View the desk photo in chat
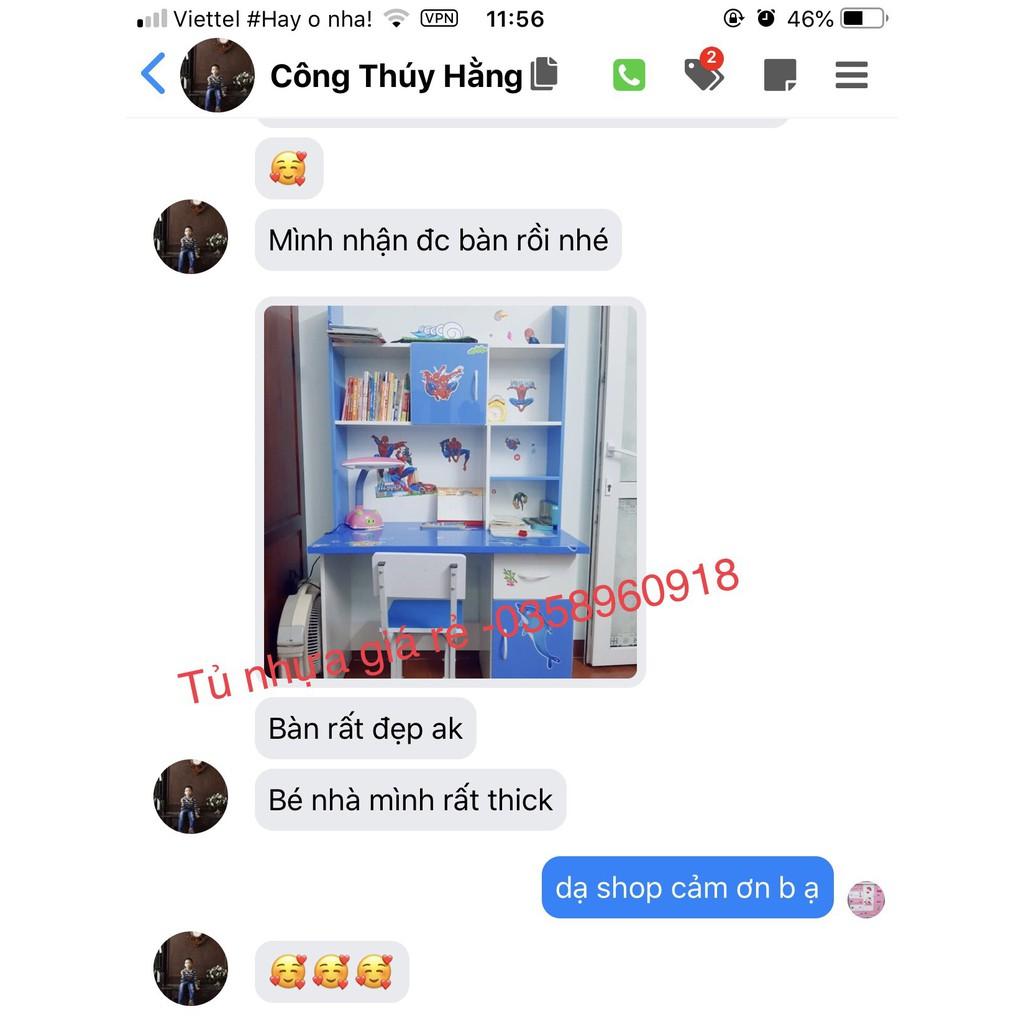Viewport: 1024px width, 1024px height. [450, 492]
